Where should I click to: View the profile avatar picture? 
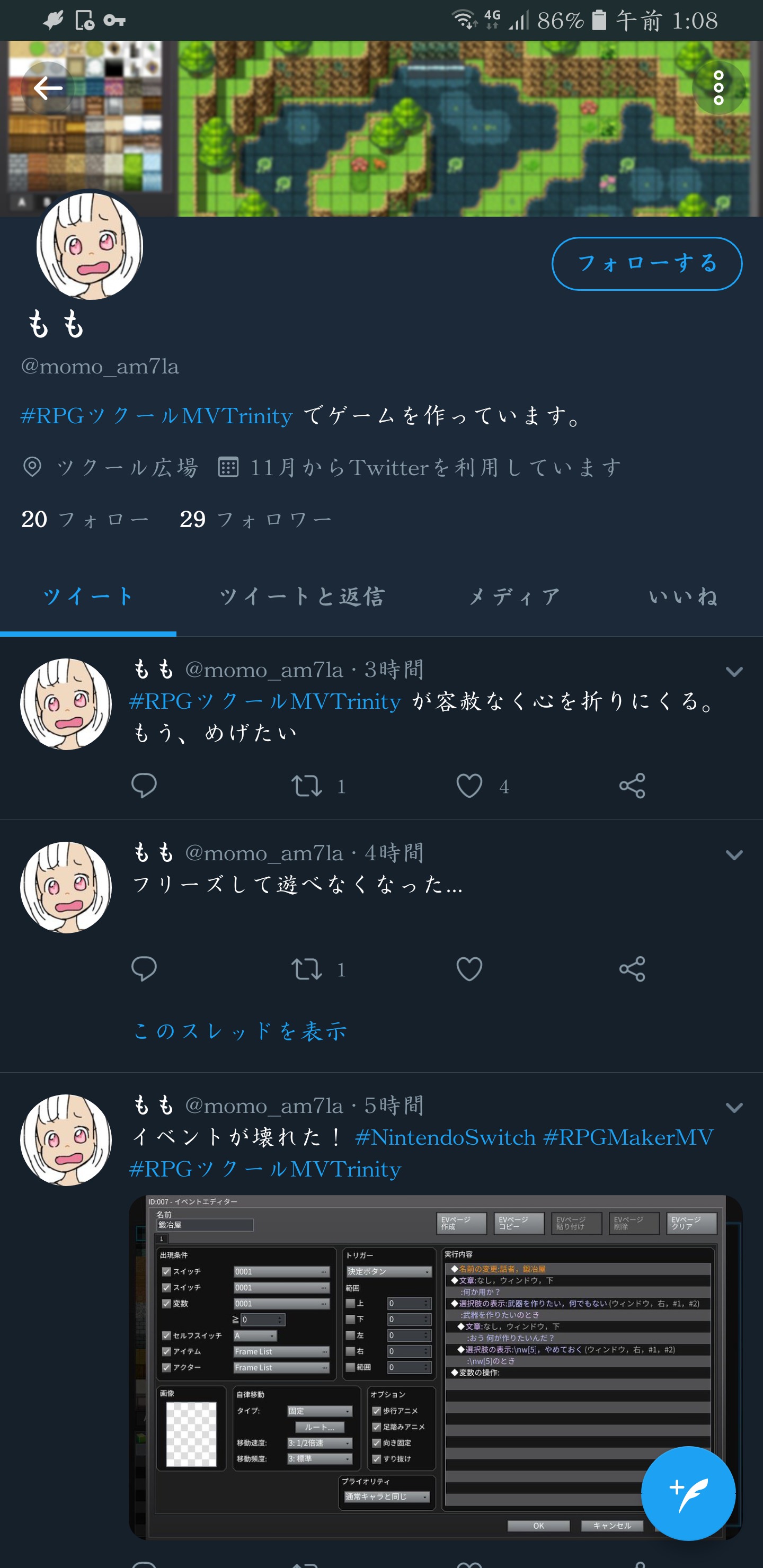[90, 246]
